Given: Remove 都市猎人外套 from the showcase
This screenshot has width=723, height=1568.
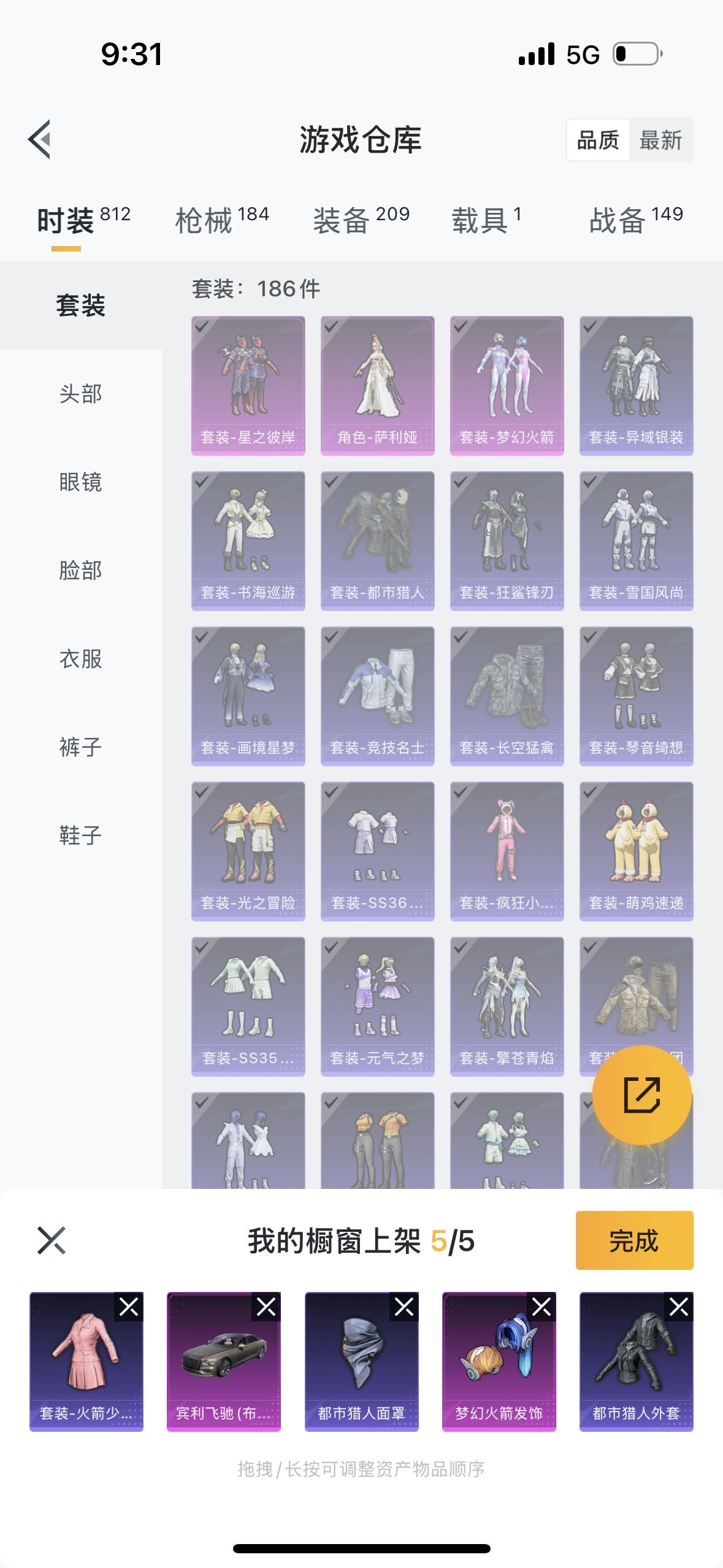Looking at the screenshot, I should pos(679,1307).
